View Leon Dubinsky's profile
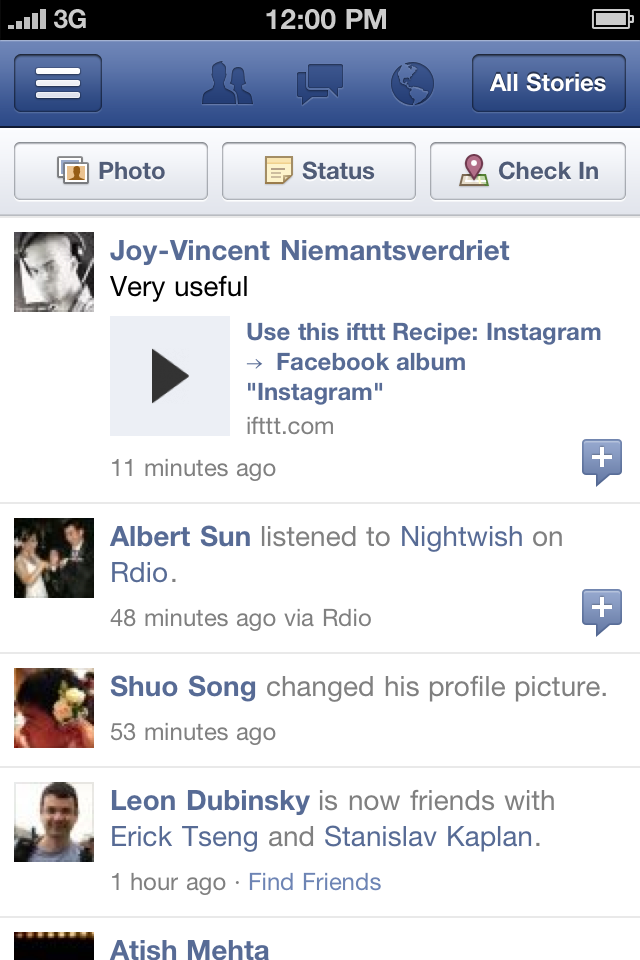Viewport: 640px width, 960px height. [209, 801]
